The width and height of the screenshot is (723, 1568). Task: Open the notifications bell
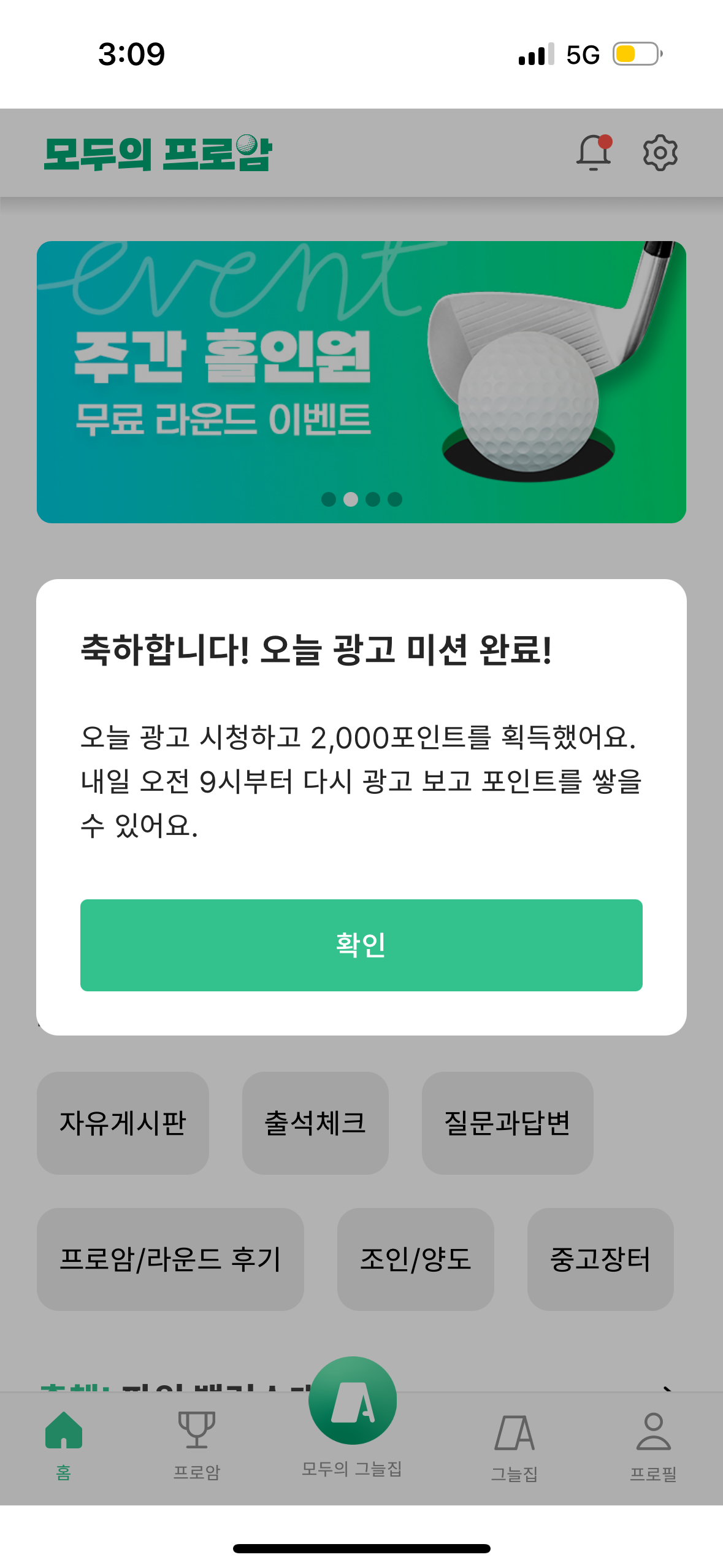click(x=593, y=153)
